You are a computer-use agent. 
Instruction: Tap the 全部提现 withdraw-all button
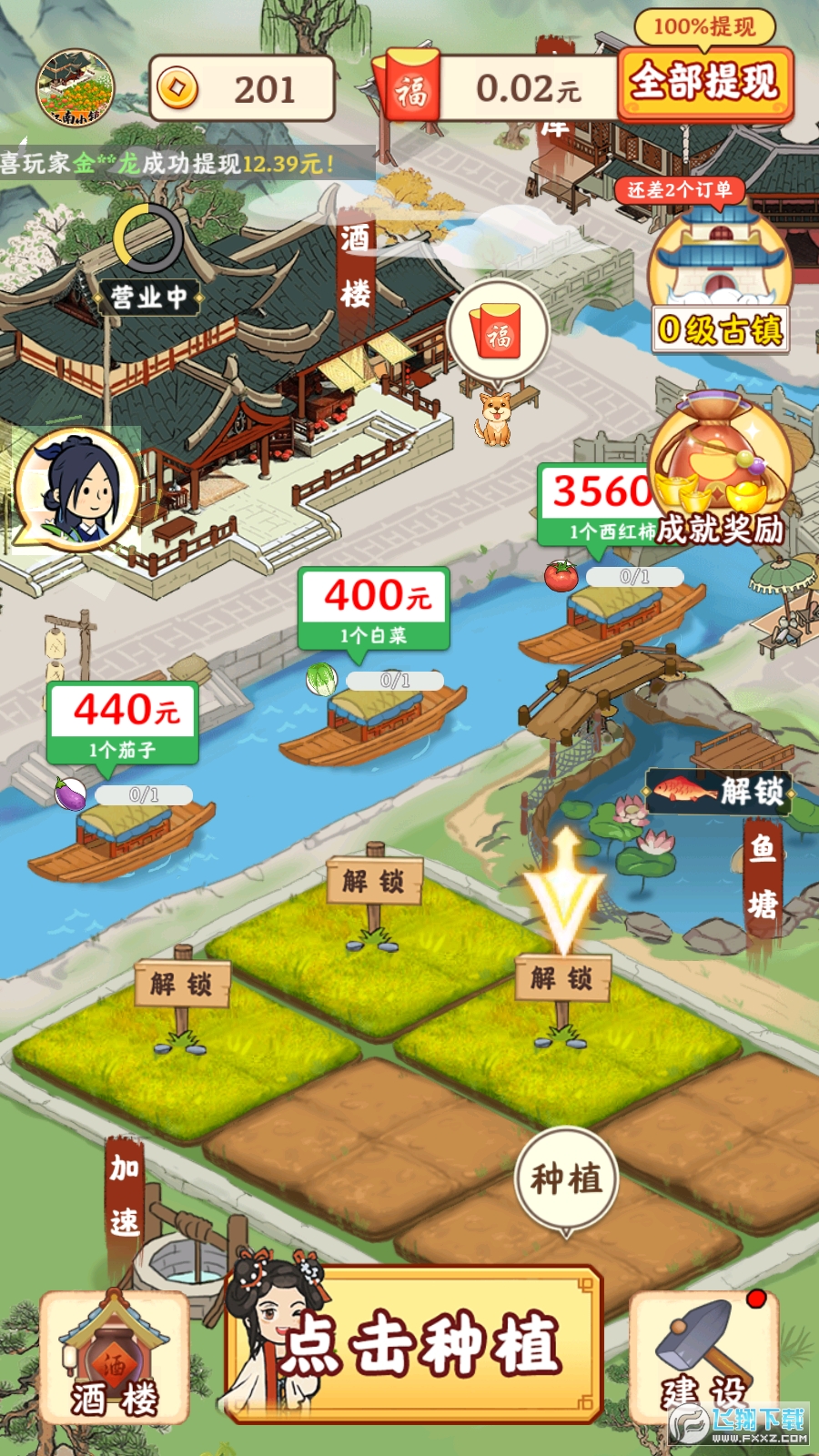(x=705, y=84)
